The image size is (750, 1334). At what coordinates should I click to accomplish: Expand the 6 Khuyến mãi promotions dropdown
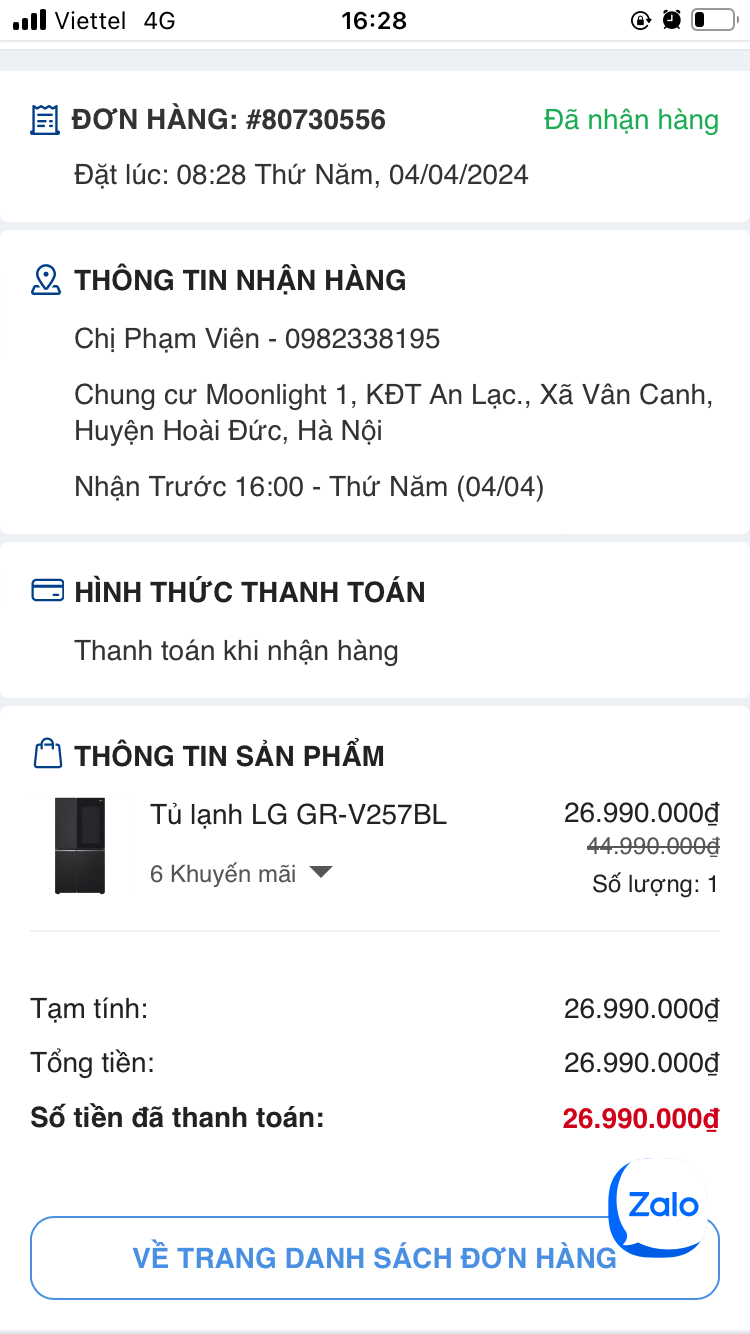pyautogui.click(x=241, y=873)
